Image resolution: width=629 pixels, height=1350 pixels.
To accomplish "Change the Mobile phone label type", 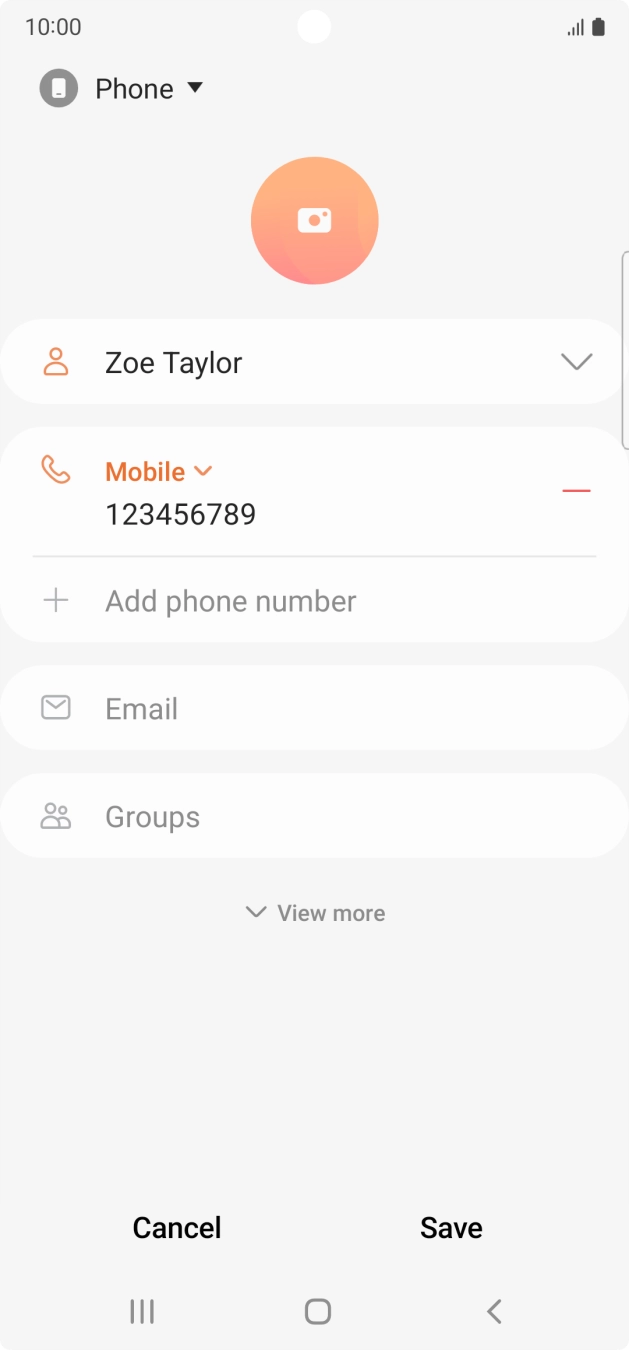I will pos(159,471).
